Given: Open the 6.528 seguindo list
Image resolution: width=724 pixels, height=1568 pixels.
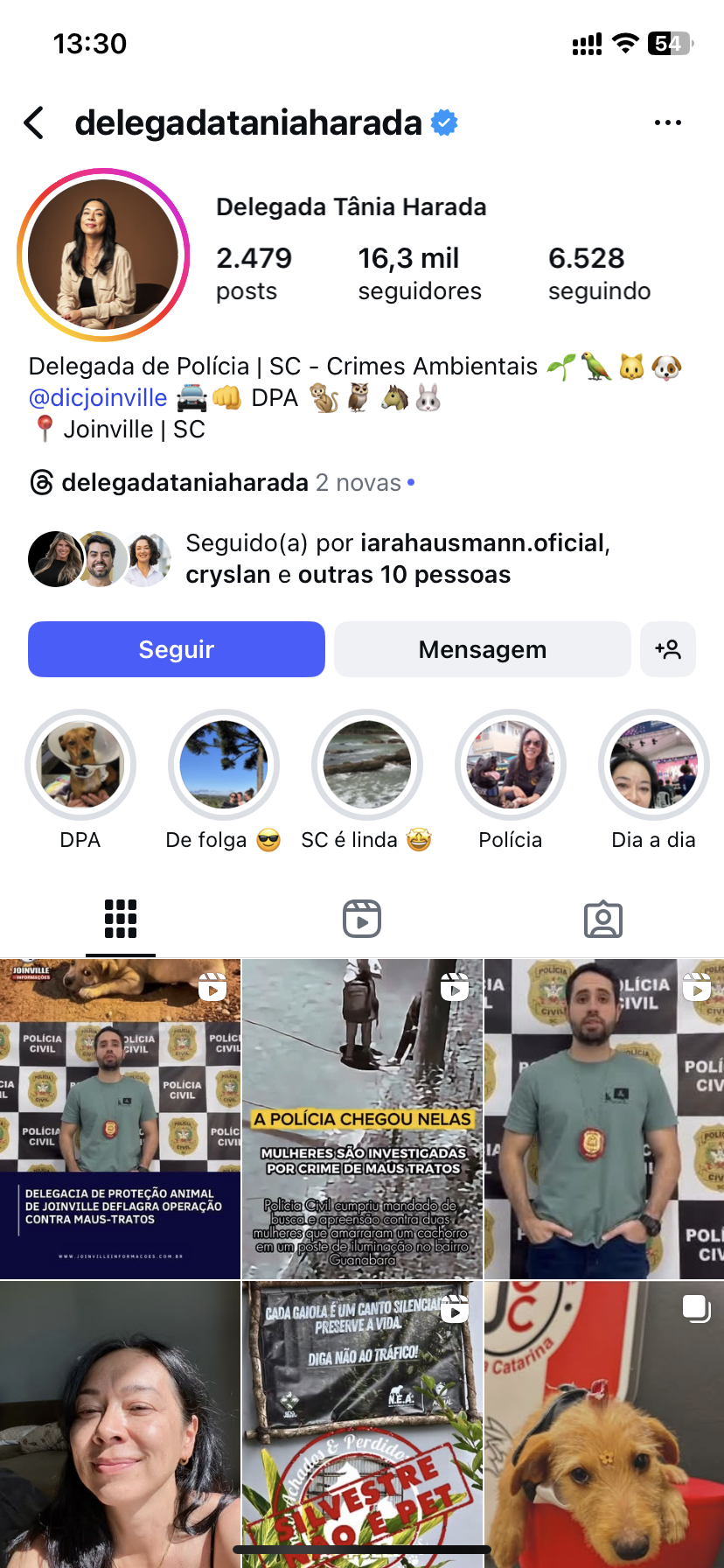Looking at the screenshot, I should (x=599, y=273).
